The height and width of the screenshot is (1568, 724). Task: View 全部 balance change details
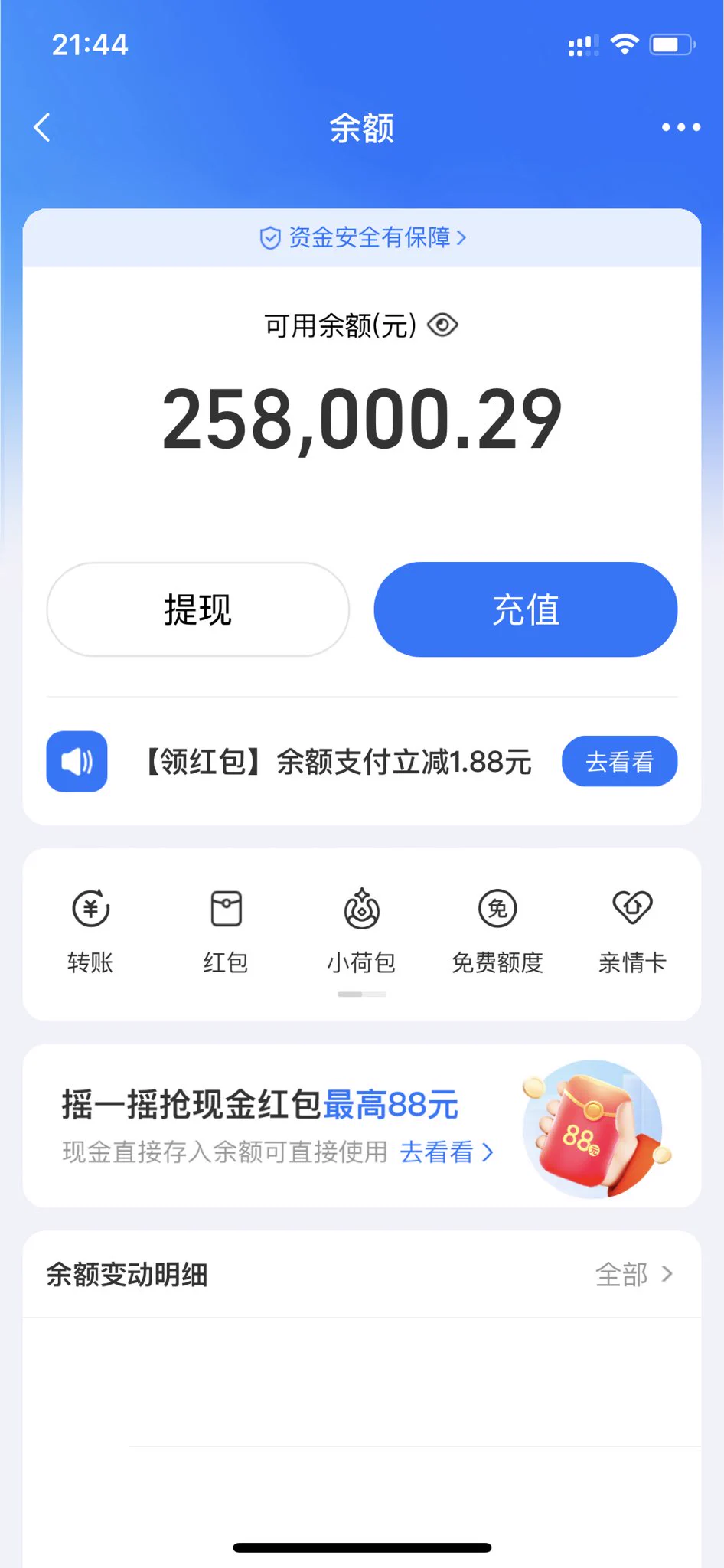click(634, 1275)
